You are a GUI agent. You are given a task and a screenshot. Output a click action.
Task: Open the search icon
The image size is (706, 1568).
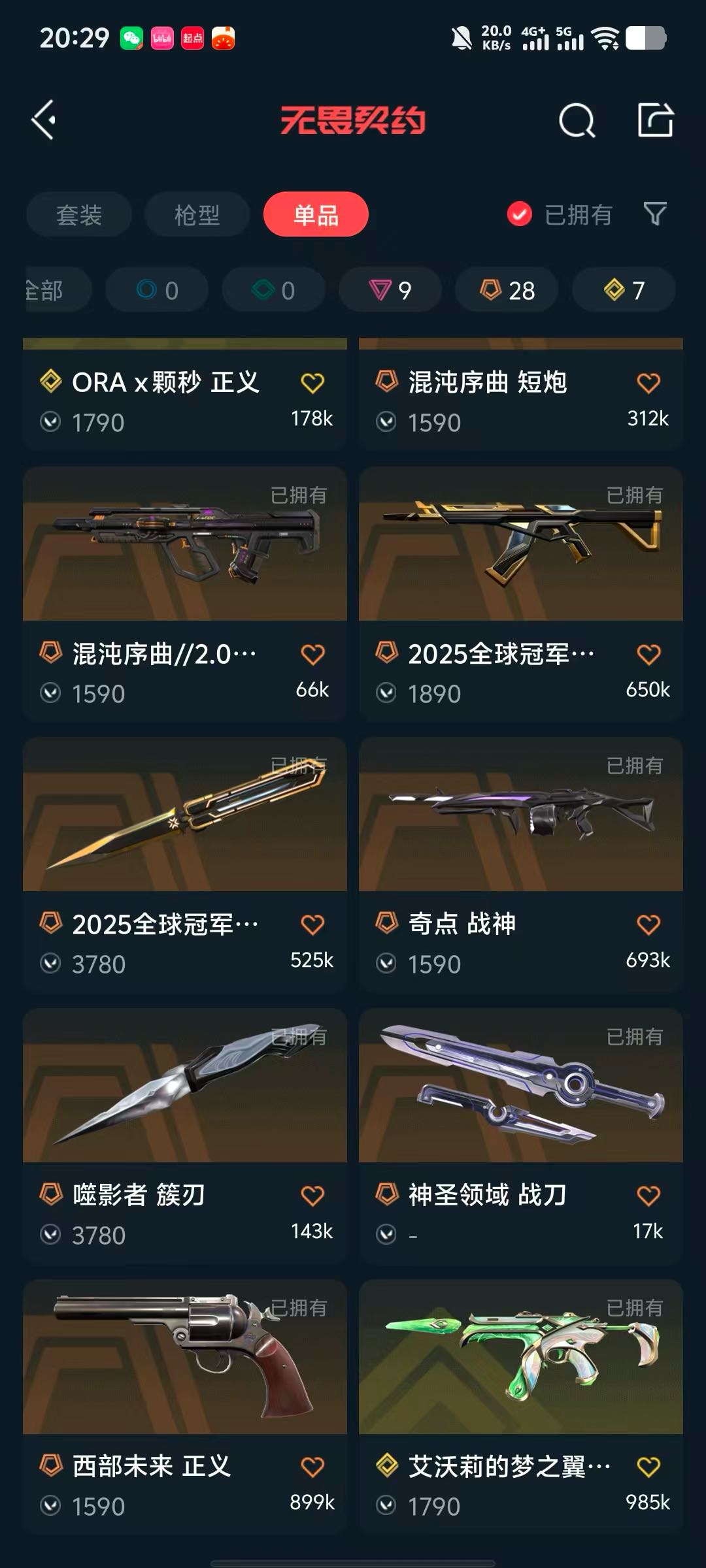pyautogui.click(x=577, y=120)
